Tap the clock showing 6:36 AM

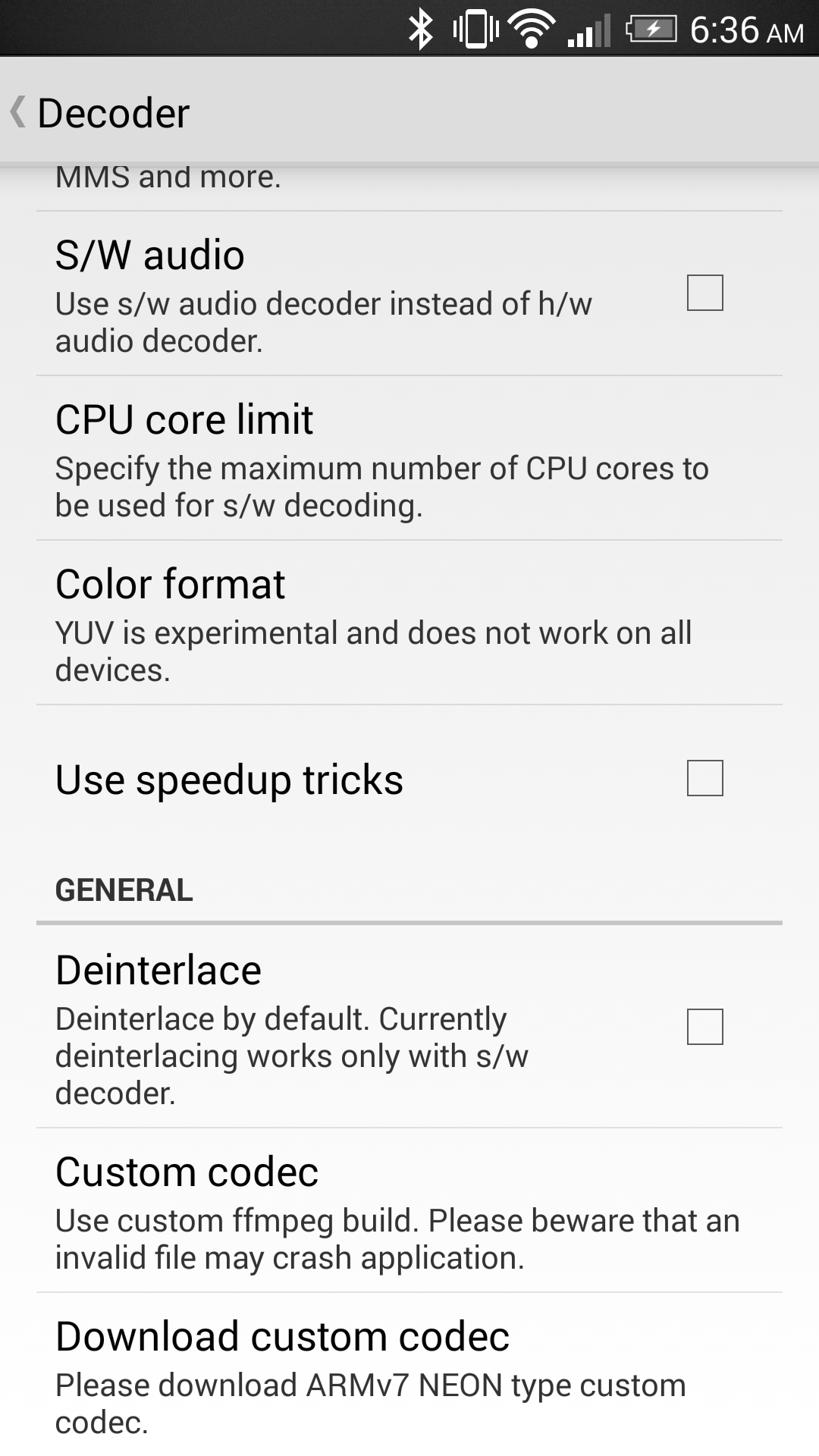coord(739,30)
